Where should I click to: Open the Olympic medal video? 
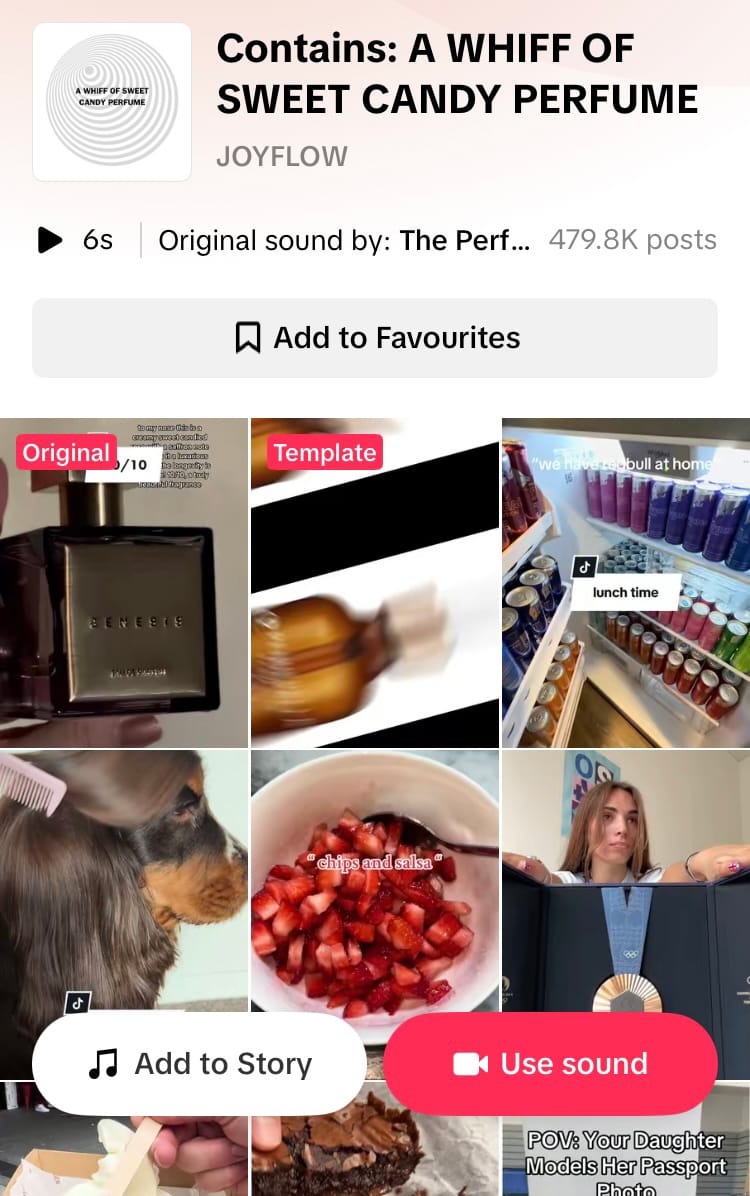click(x=626, y=880)
